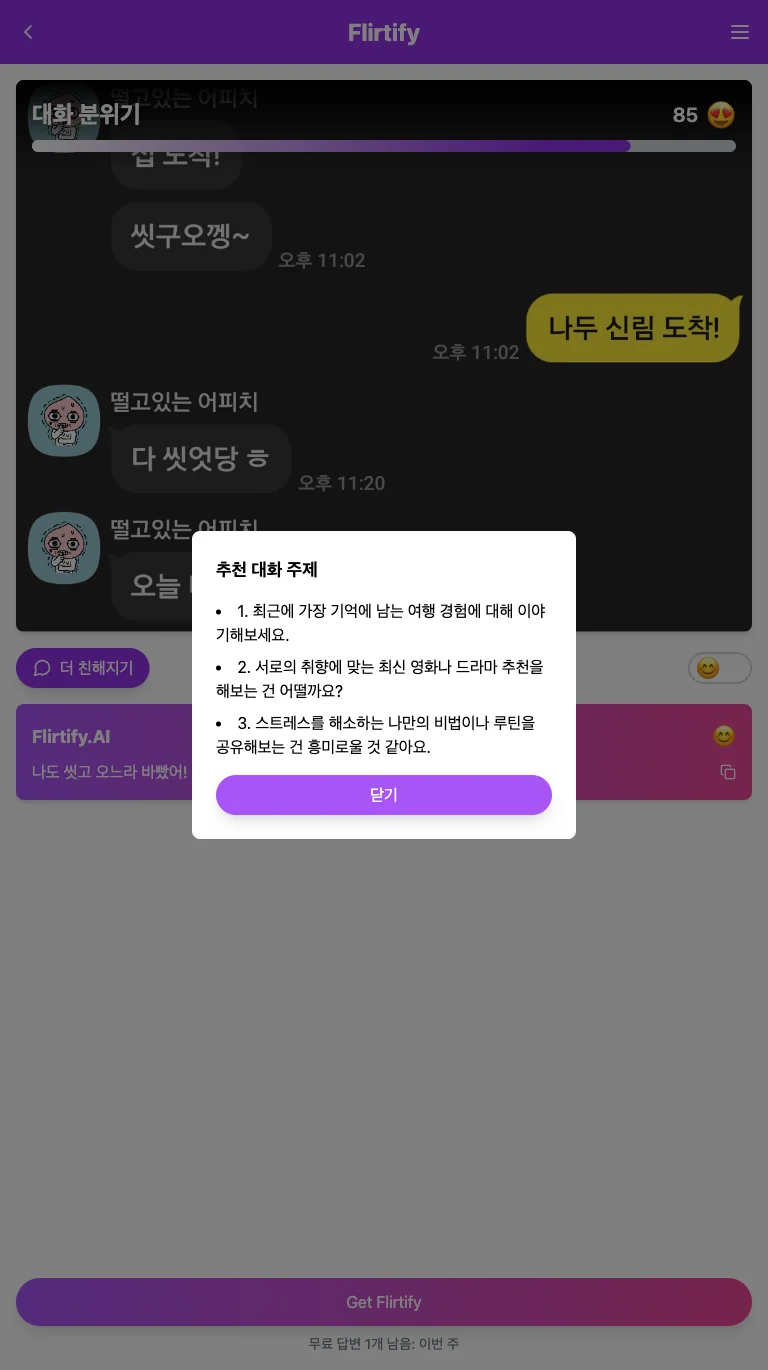This screenshot has width=768, height=1370.
Task: Select the movie and drama recommendation topic
Action: point(384,679)
